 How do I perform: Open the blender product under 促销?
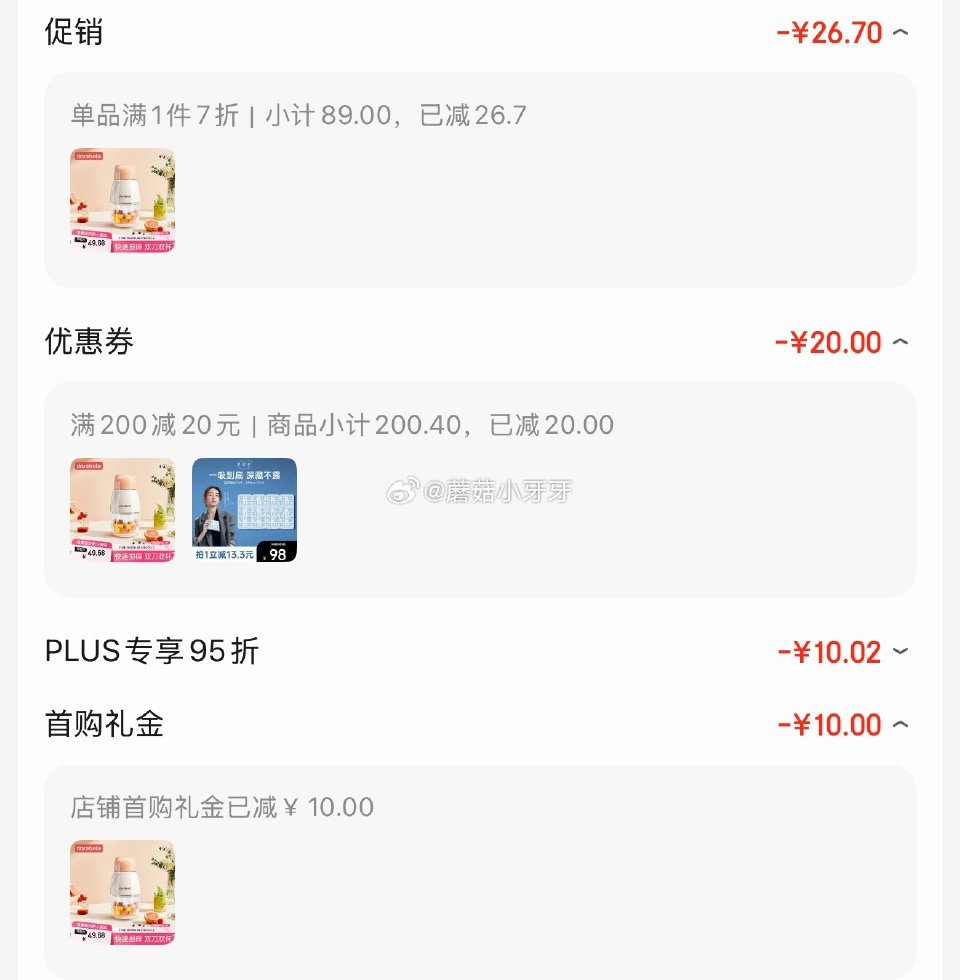click(x=123, y=200)
